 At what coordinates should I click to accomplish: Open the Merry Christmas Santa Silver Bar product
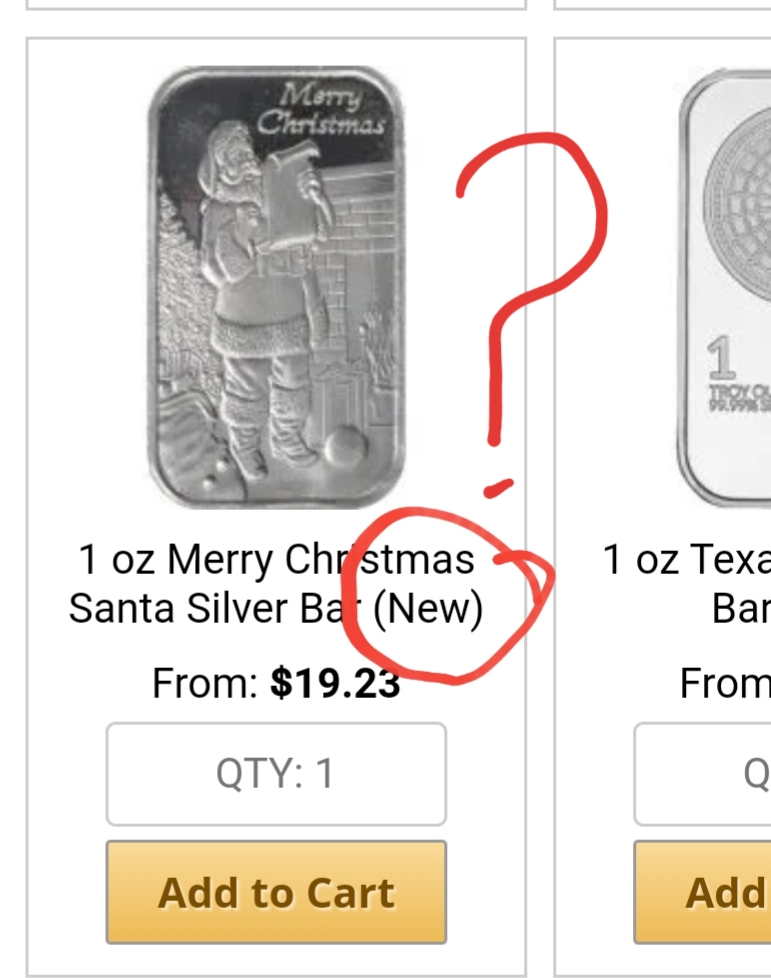click(276, 287)
